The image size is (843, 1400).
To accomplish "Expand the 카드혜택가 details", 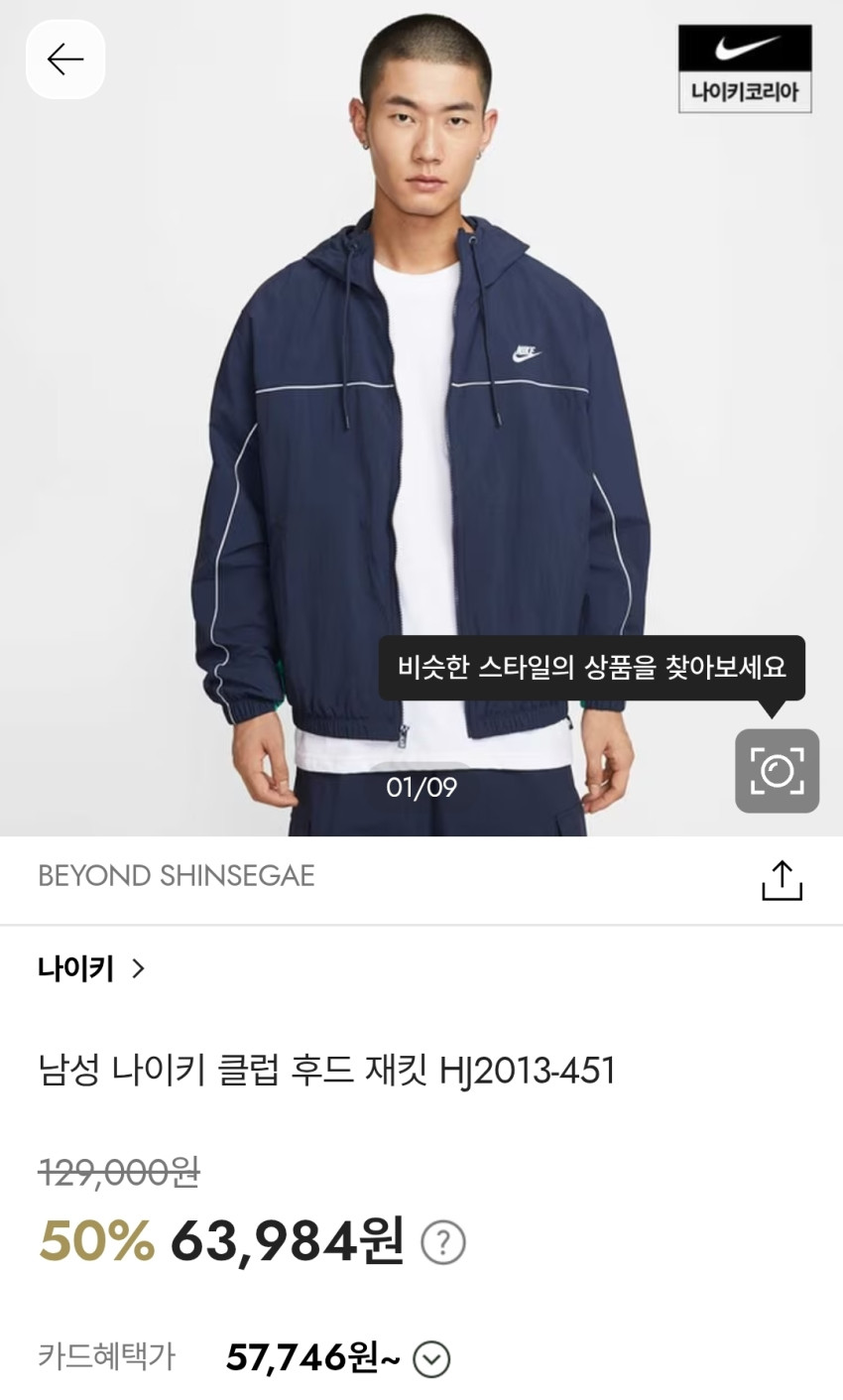I will click(x=430, y=1358).
